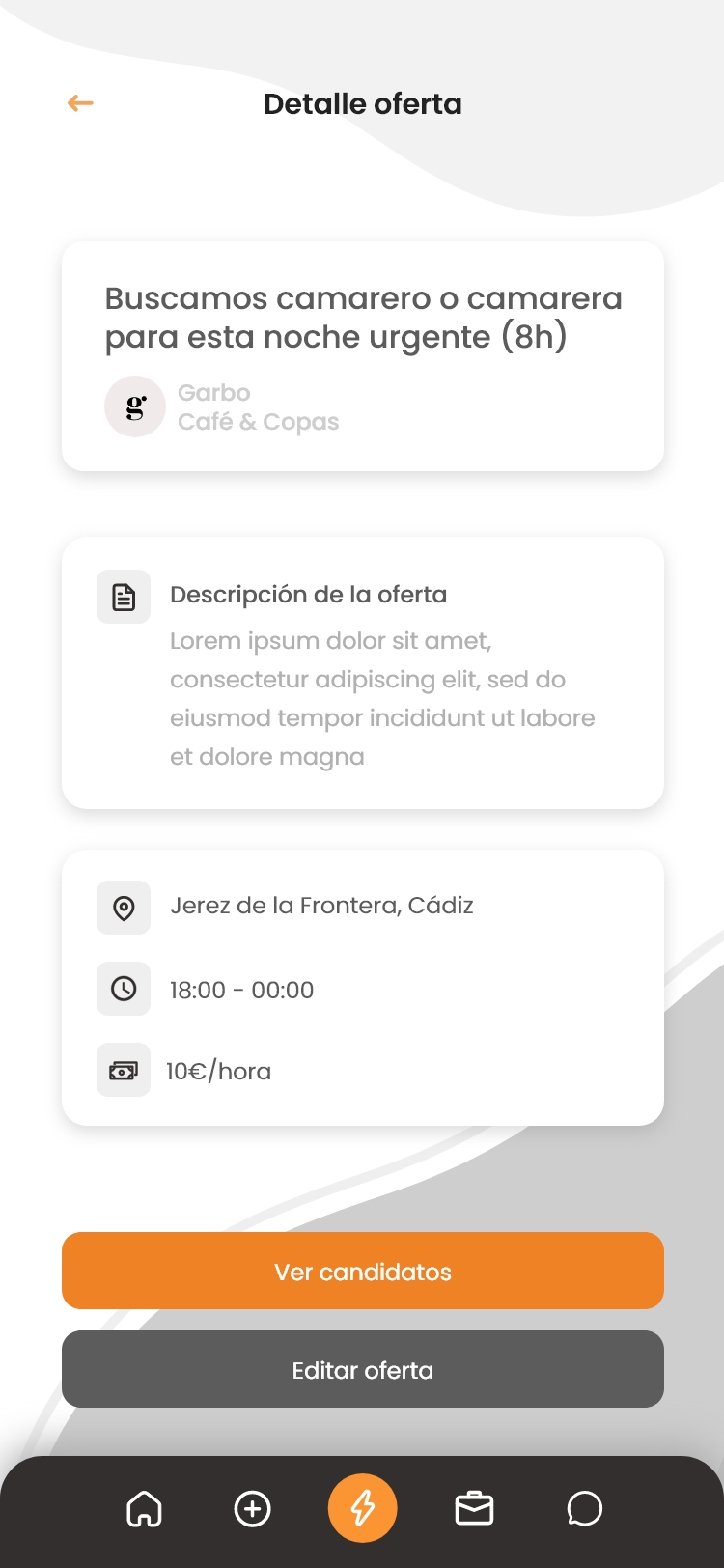Tap the Ver candidatos button

point(362,1271)
